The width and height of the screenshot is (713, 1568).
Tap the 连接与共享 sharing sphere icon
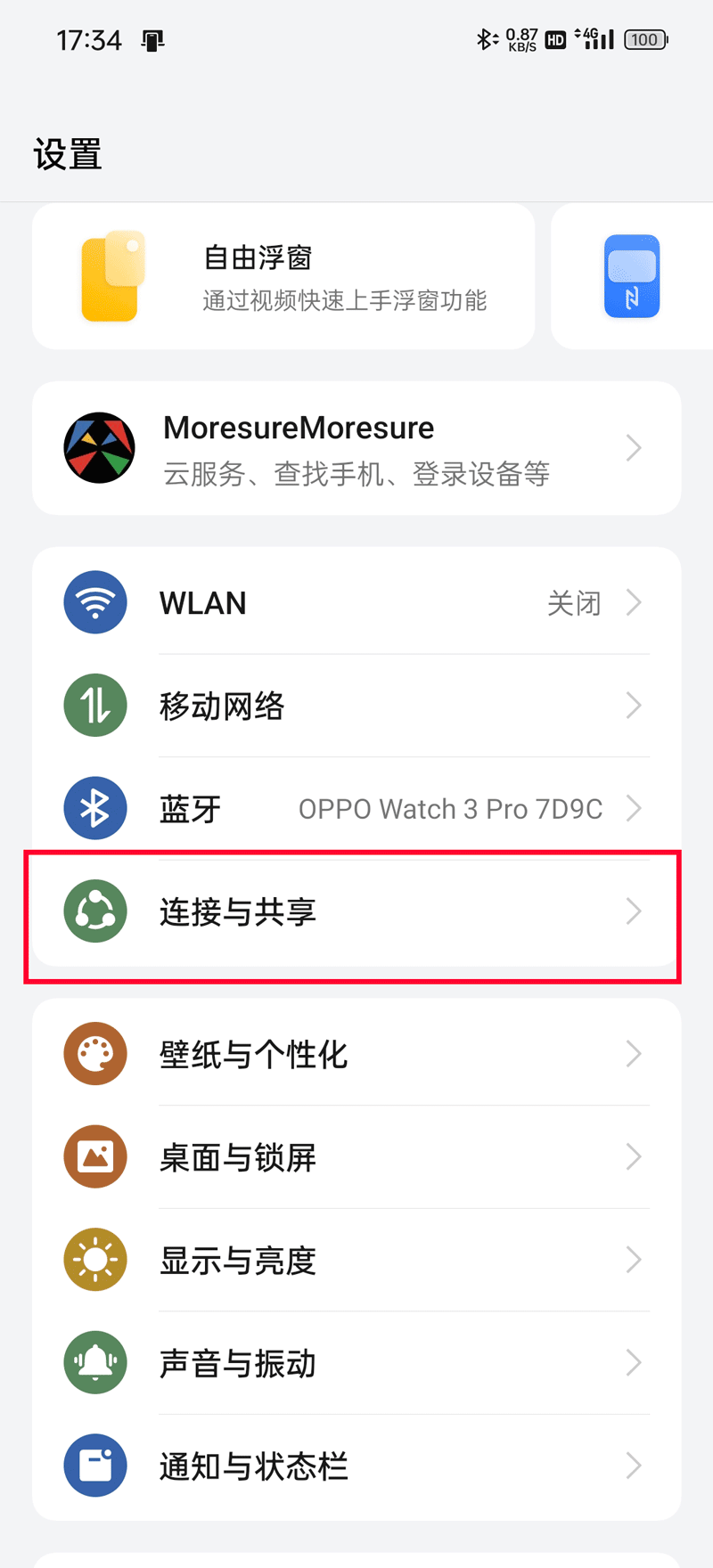(x=95, y=911)
